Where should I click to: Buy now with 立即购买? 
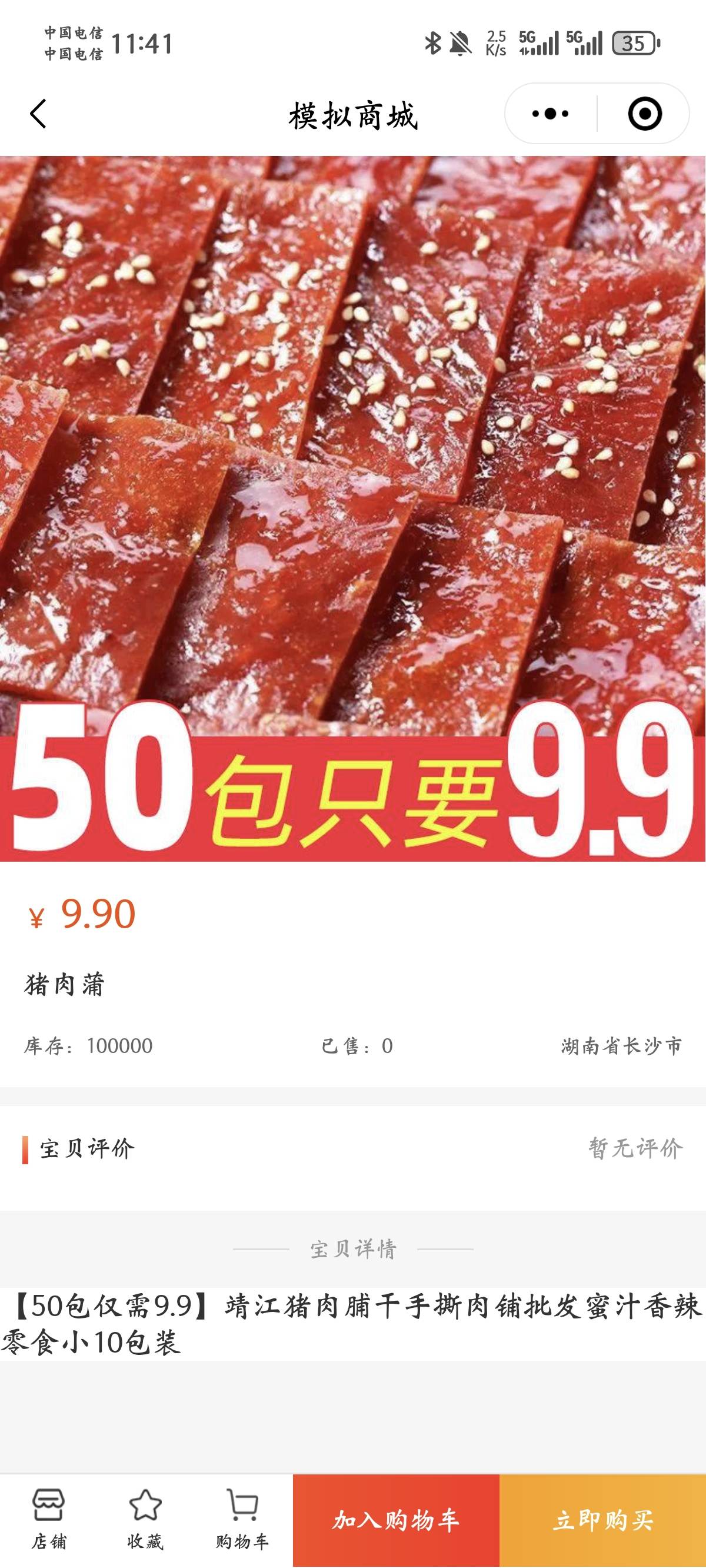602,1520
